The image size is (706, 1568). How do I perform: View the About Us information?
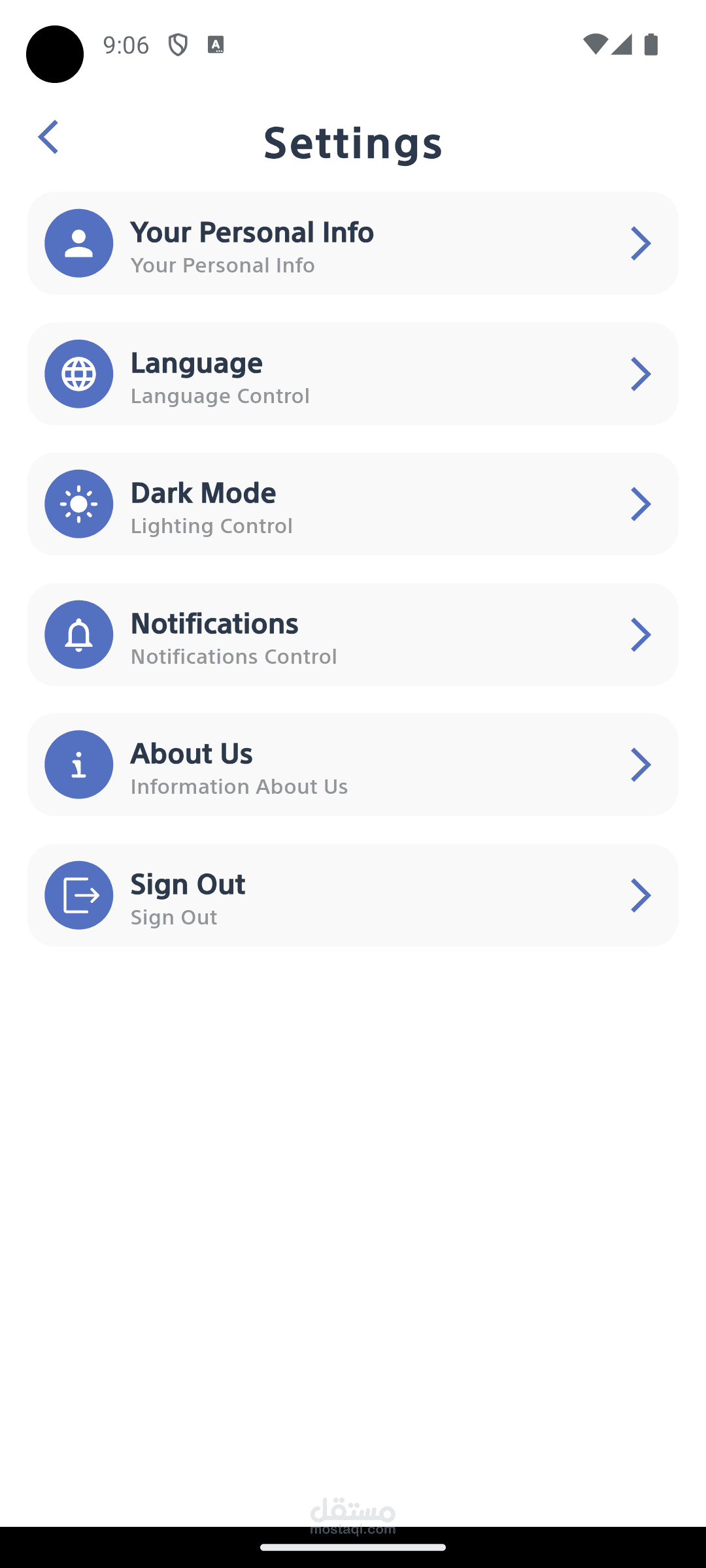[353, 764]
